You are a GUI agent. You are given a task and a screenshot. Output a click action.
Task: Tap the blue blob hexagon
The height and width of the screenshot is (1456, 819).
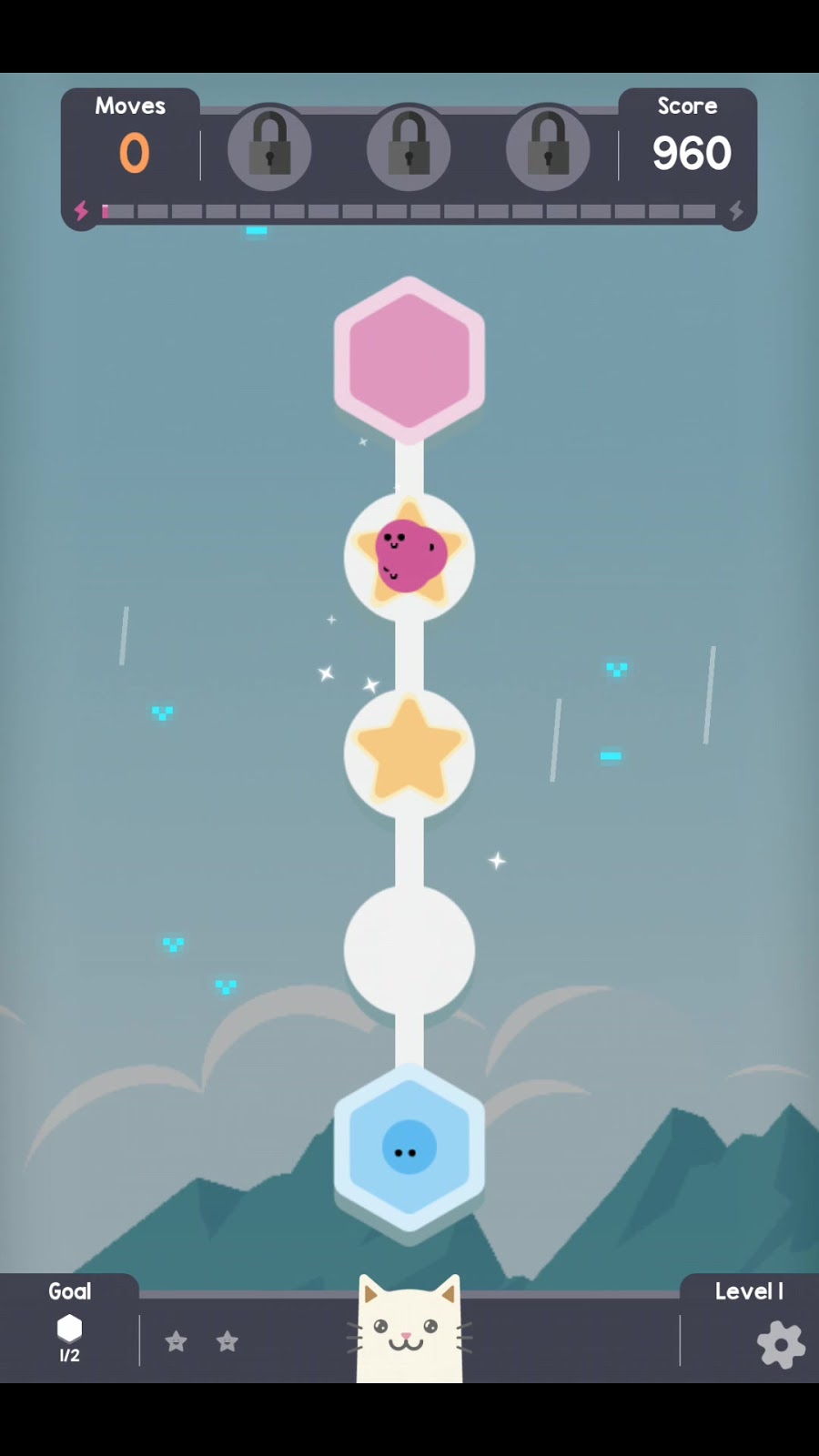click(x=409, y=1147)
